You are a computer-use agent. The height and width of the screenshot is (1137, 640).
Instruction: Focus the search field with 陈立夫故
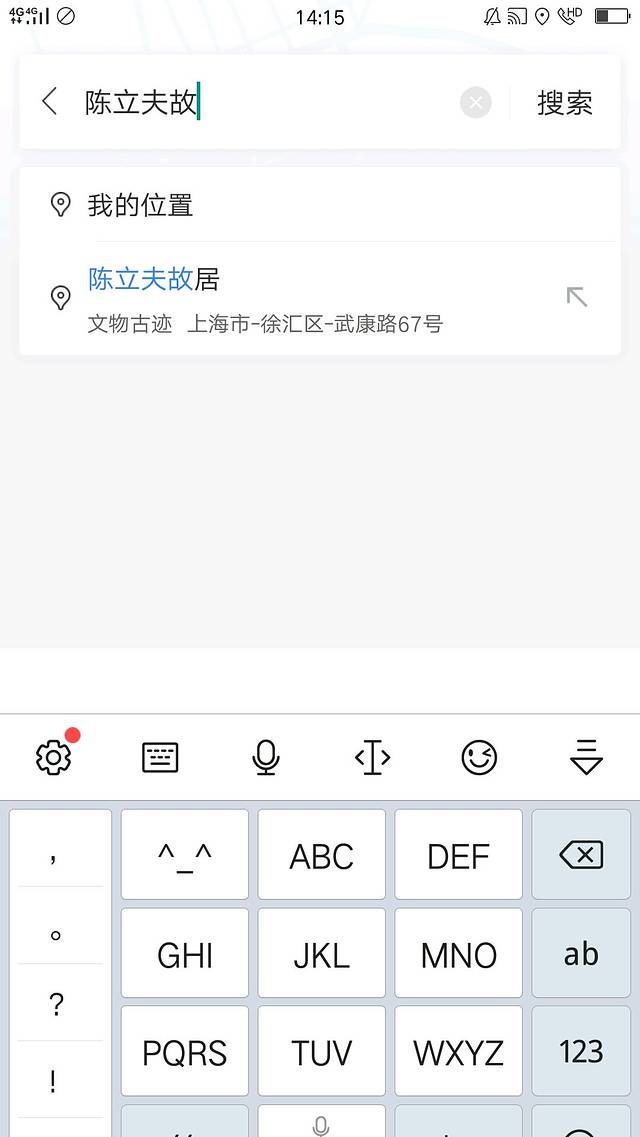click(270, 103)
